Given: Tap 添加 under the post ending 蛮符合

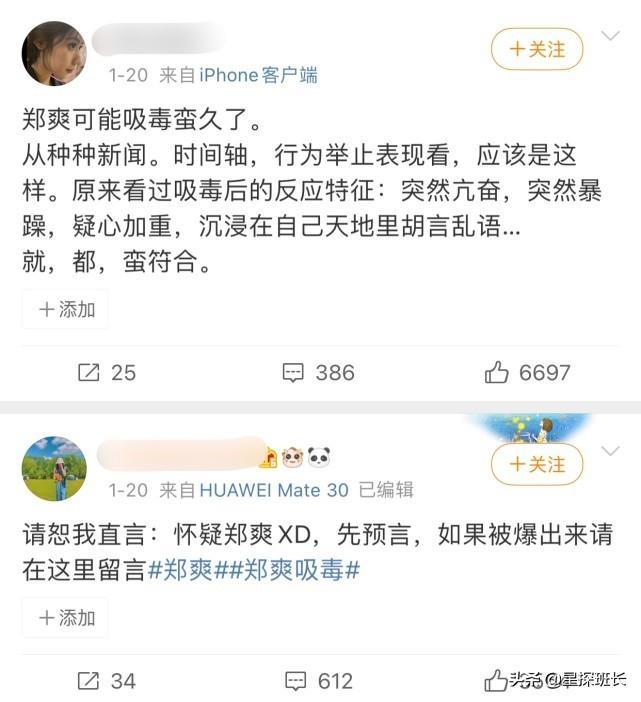Looking at the screenshot, I should (66, 309).
